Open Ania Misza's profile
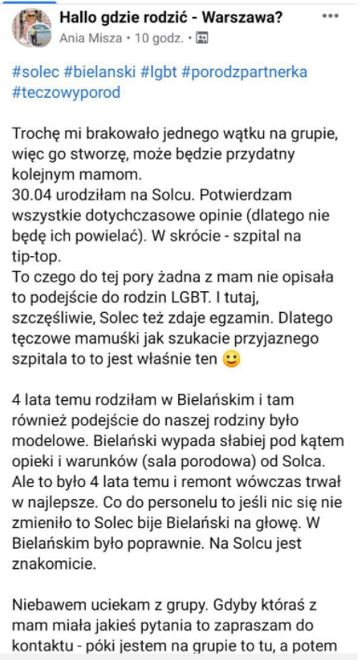This screenshot has height=660, width=361. tap(91, 39)
